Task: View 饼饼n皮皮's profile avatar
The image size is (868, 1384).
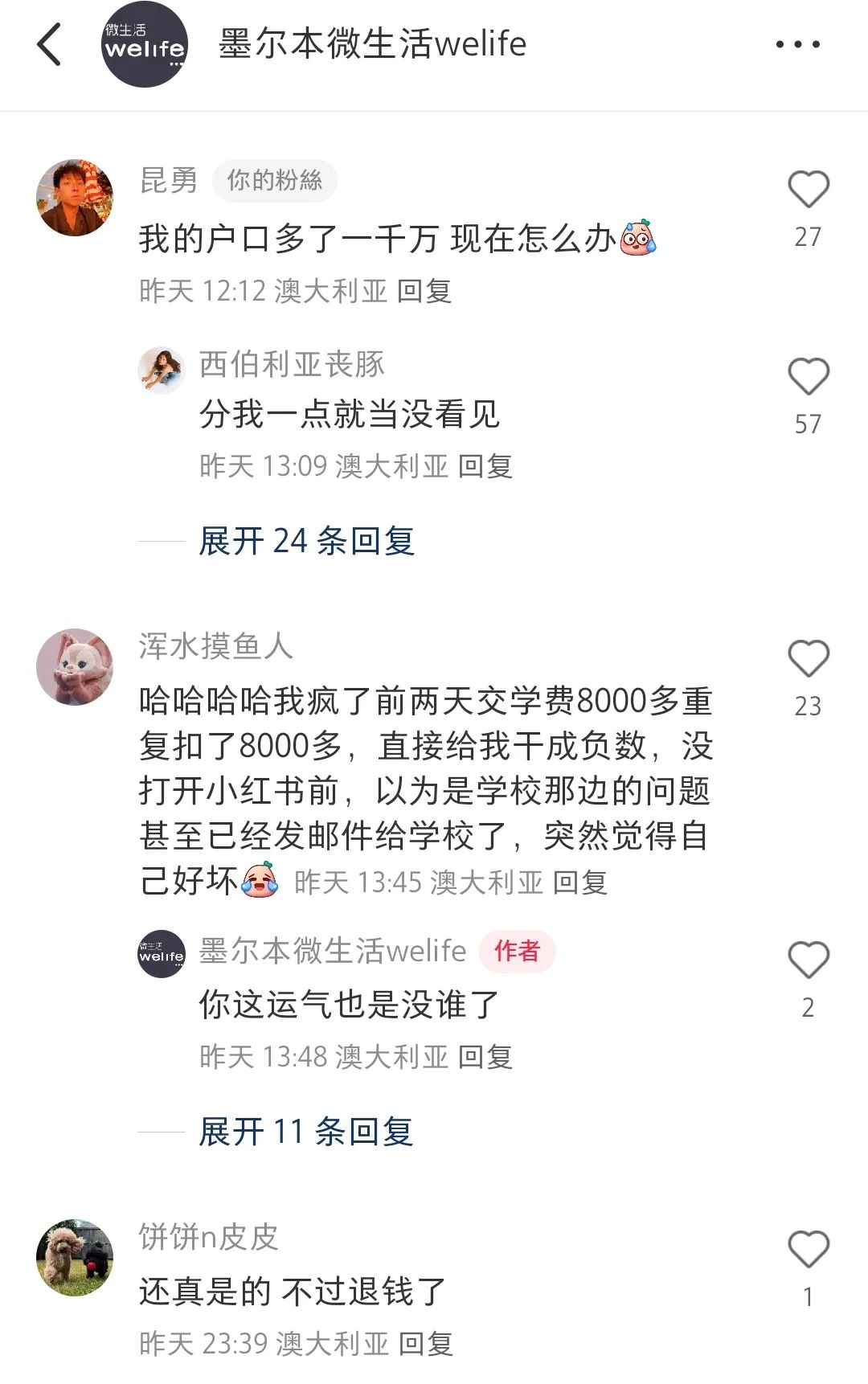Action: pyautogui.click(x=75, y=1258)
